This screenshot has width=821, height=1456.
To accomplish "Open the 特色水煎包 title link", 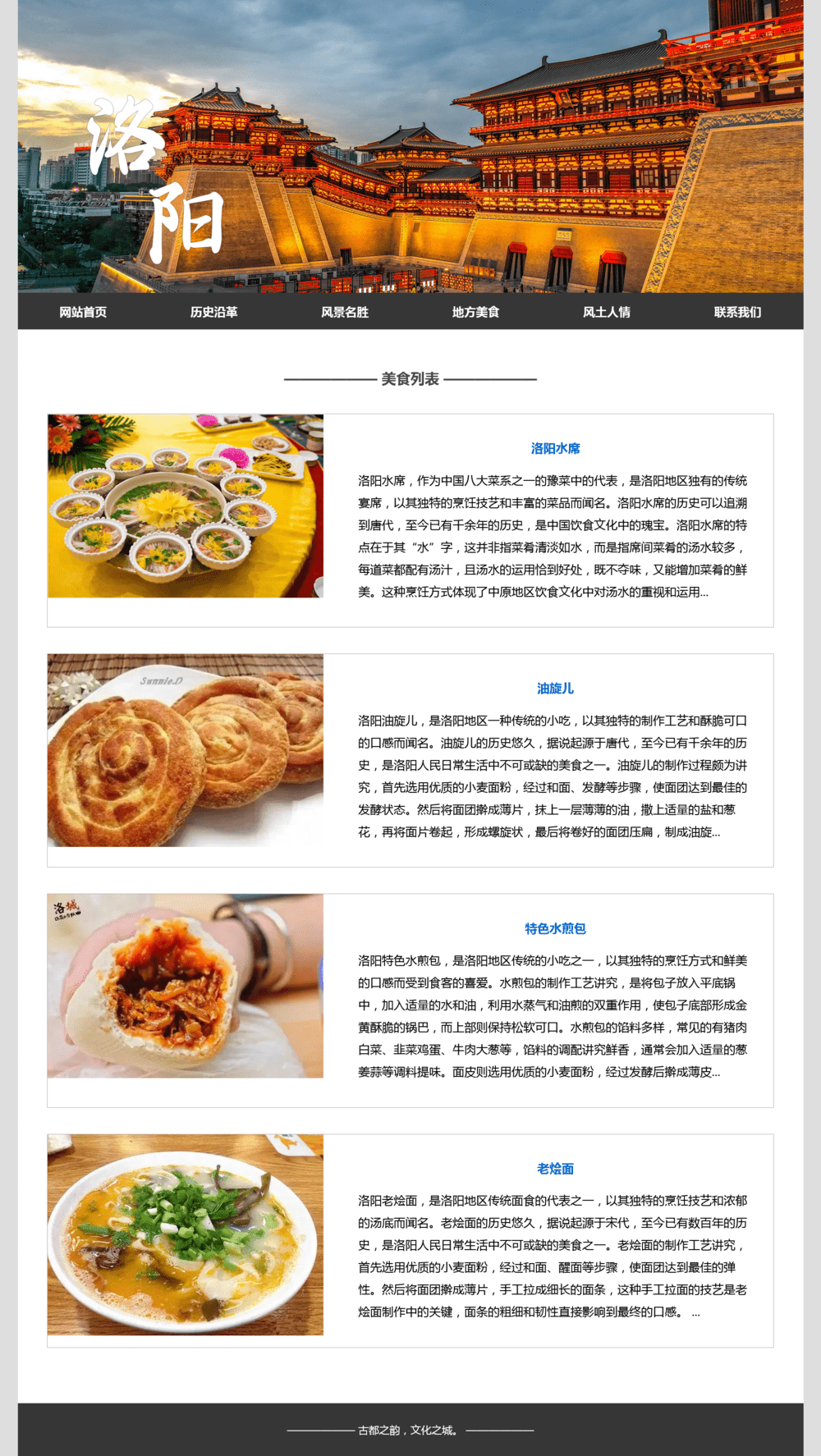I will (x=555, y=928).
